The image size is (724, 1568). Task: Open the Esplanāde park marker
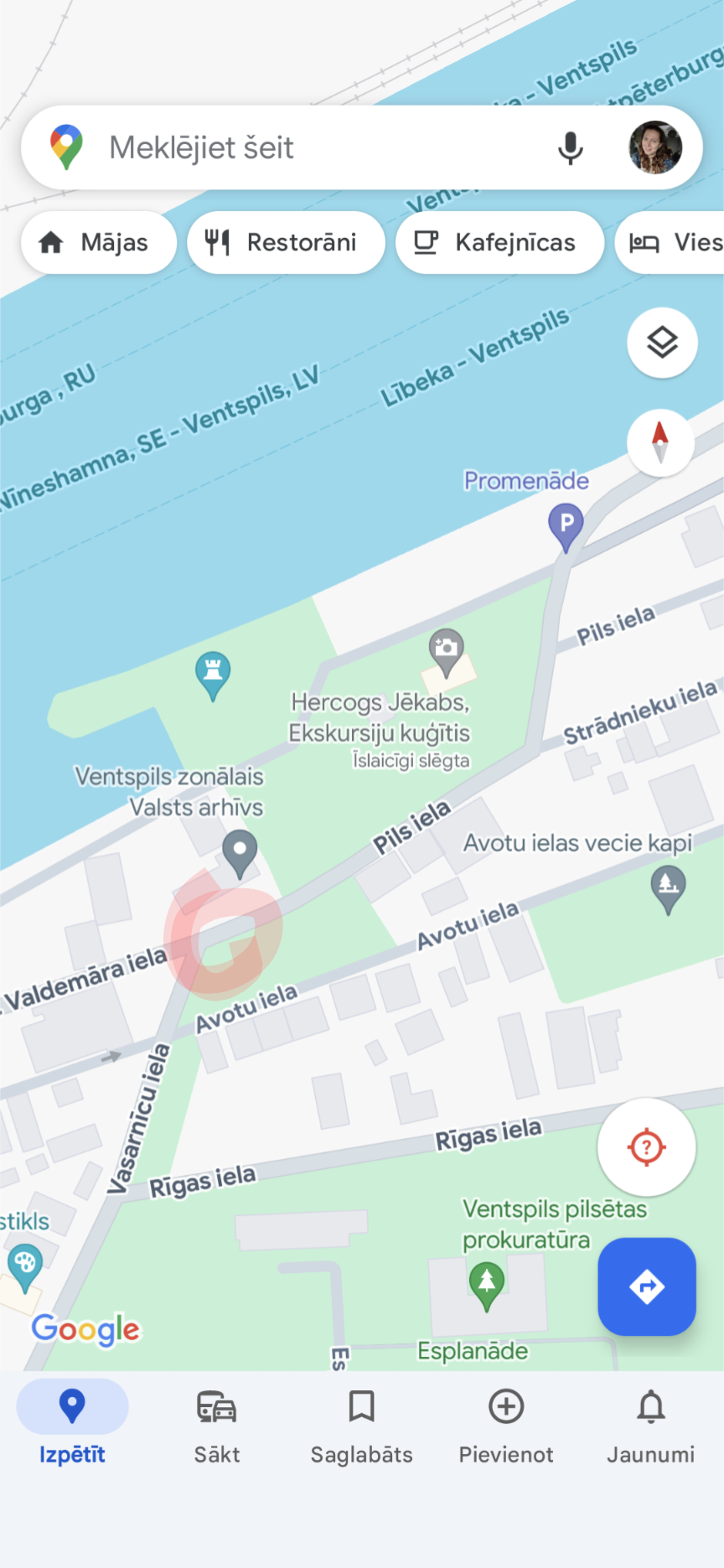pyautogui.click(x=486, y=1284)
